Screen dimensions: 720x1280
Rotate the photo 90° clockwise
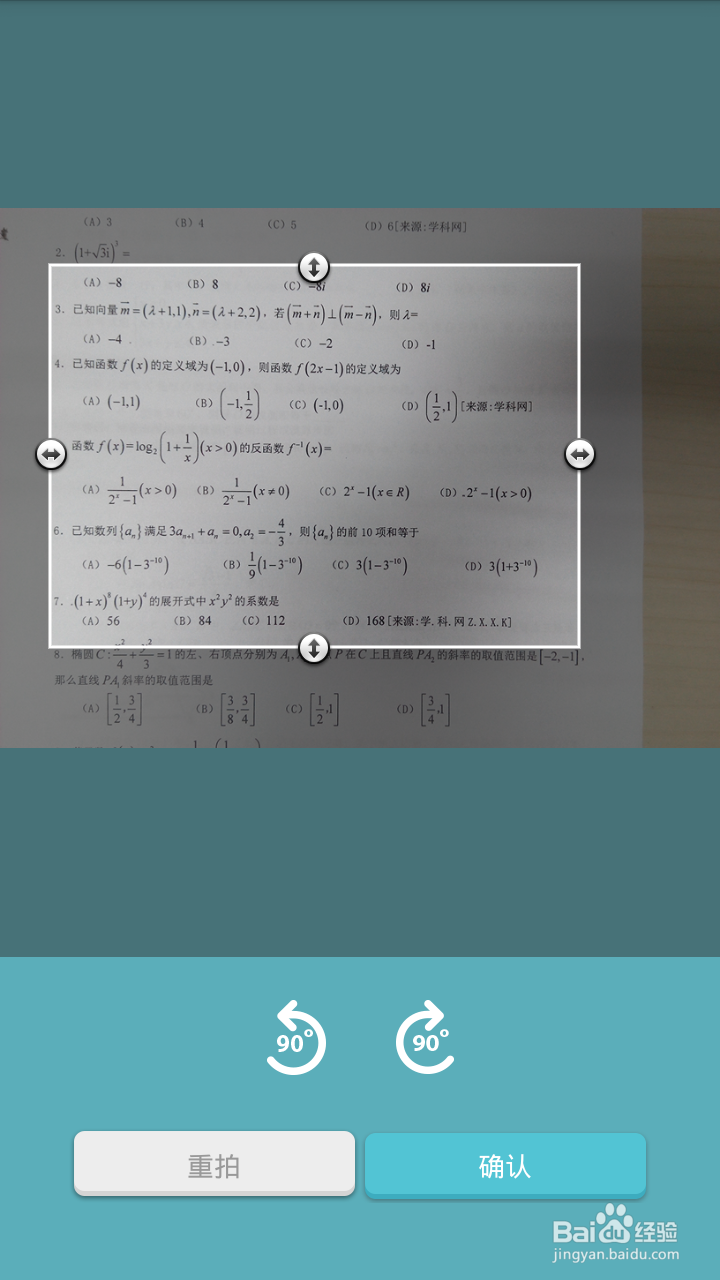click(x=423, y=1039)
